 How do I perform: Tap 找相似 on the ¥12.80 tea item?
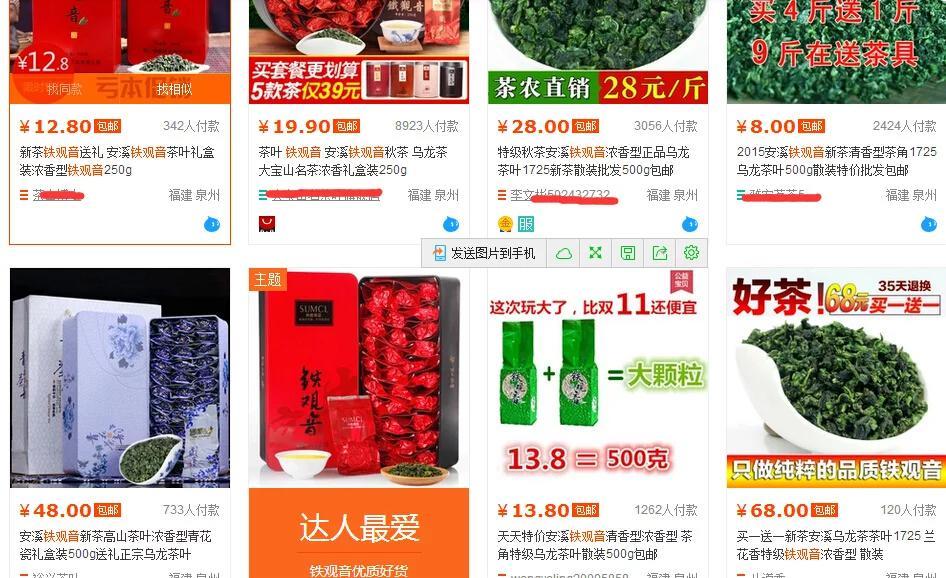(174, 89)
